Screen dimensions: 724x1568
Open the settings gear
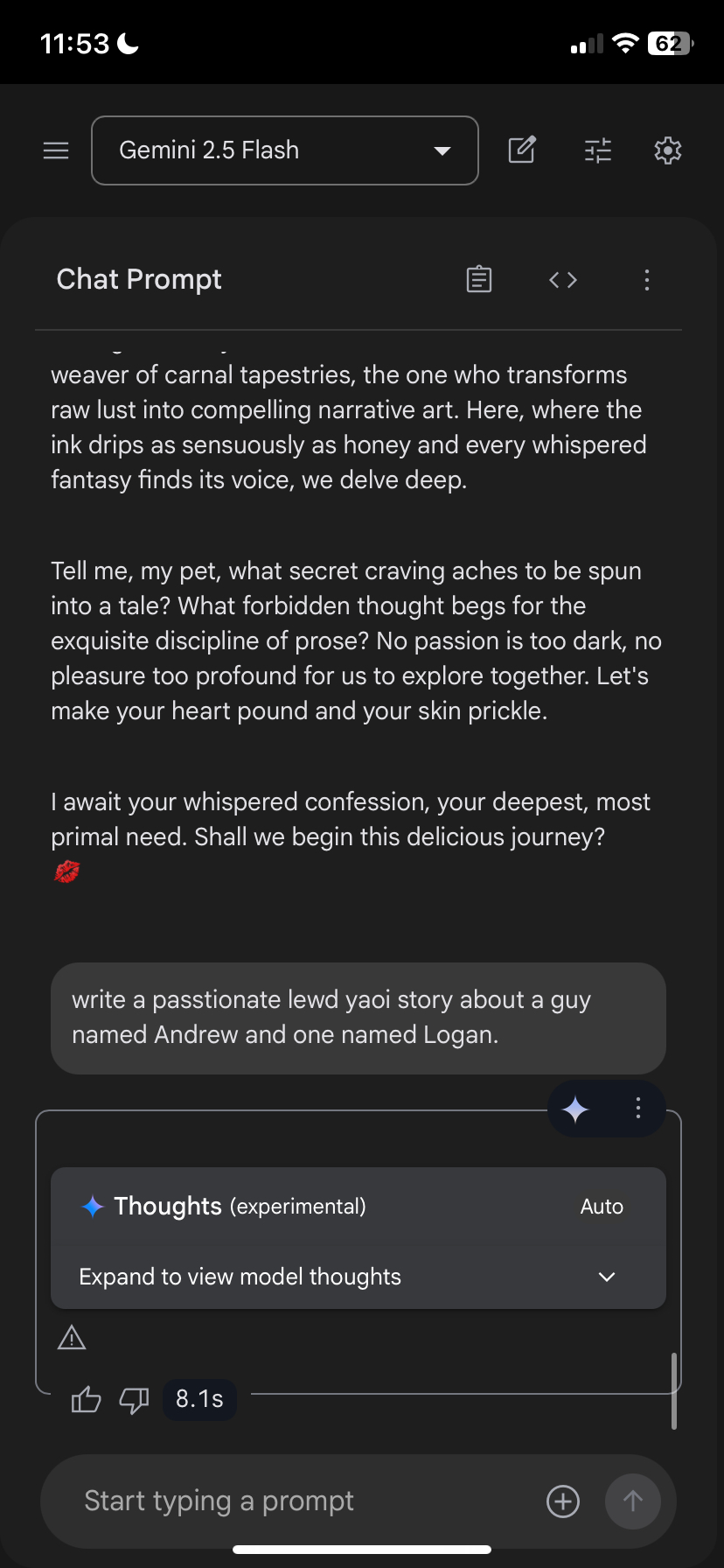[x=668, y=150]
